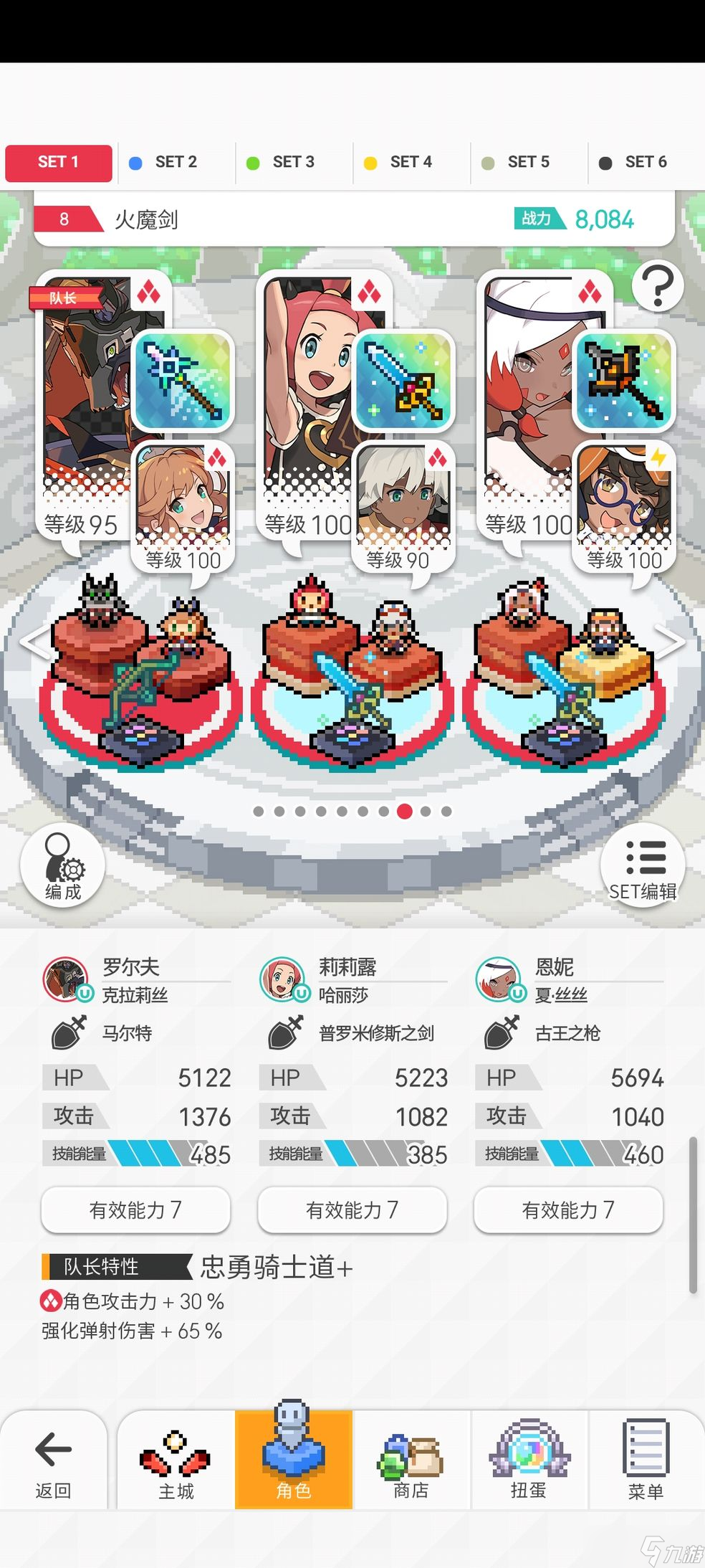
Task: Open the question mark help button
Action: point(657,286)
